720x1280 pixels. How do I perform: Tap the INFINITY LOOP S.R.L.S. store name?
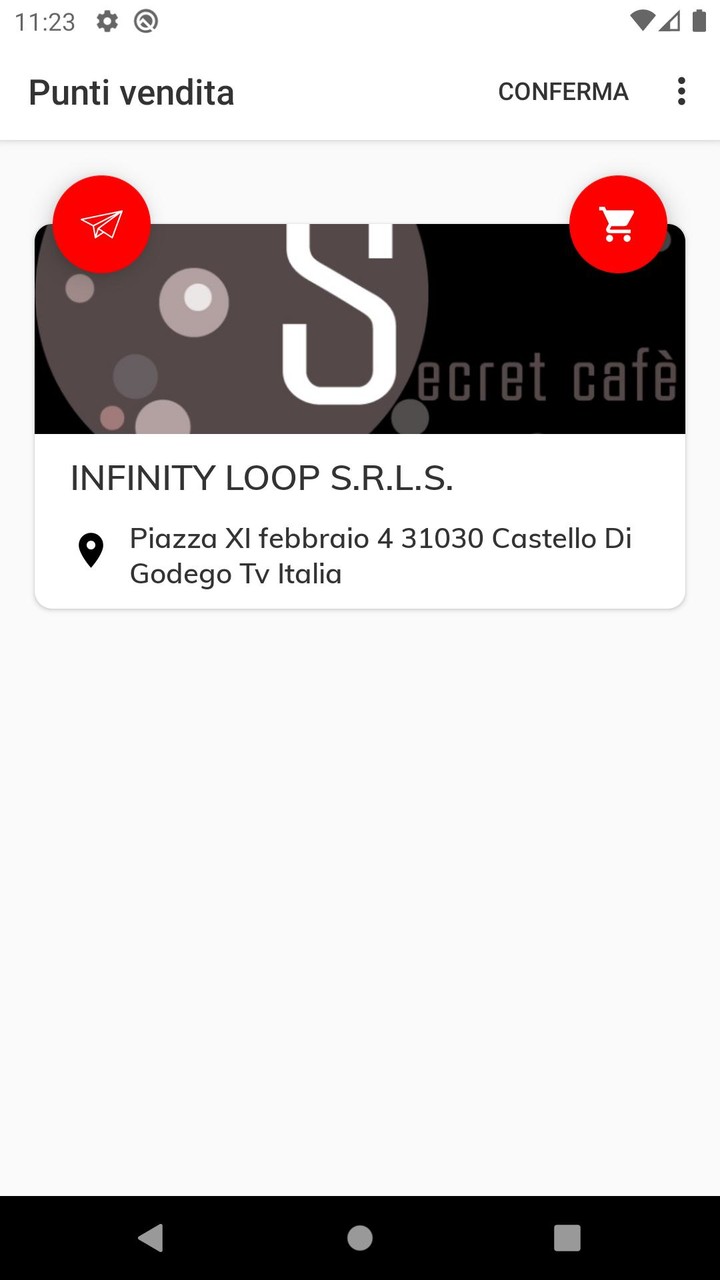point(262,478)
